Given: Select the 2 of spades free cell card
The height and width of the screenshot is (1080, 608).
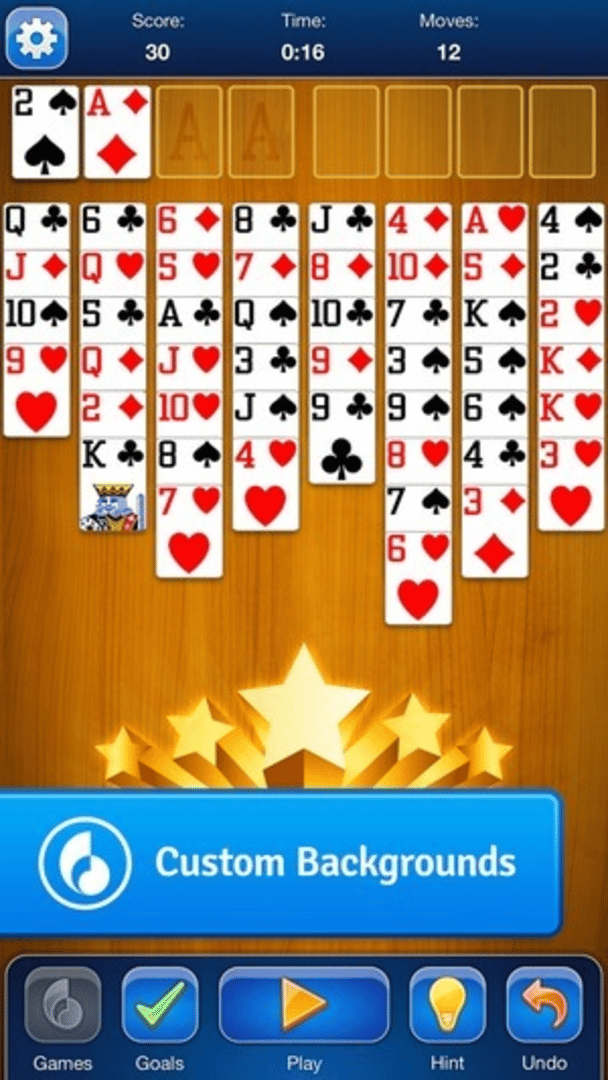Looking at the screenshot, I should tap(45, 132).
